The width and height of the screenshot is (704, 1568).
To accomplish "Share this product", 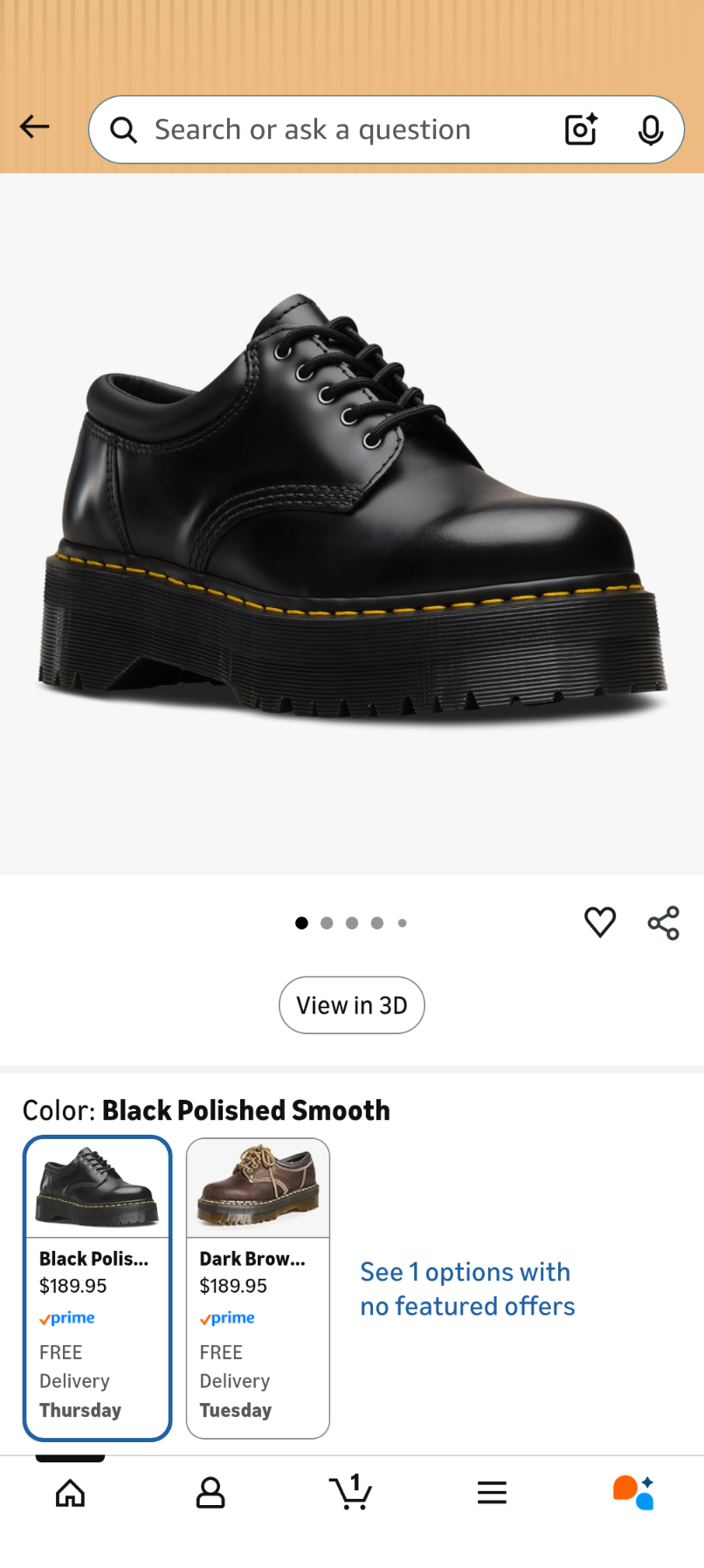I will (x=664, y=923).
